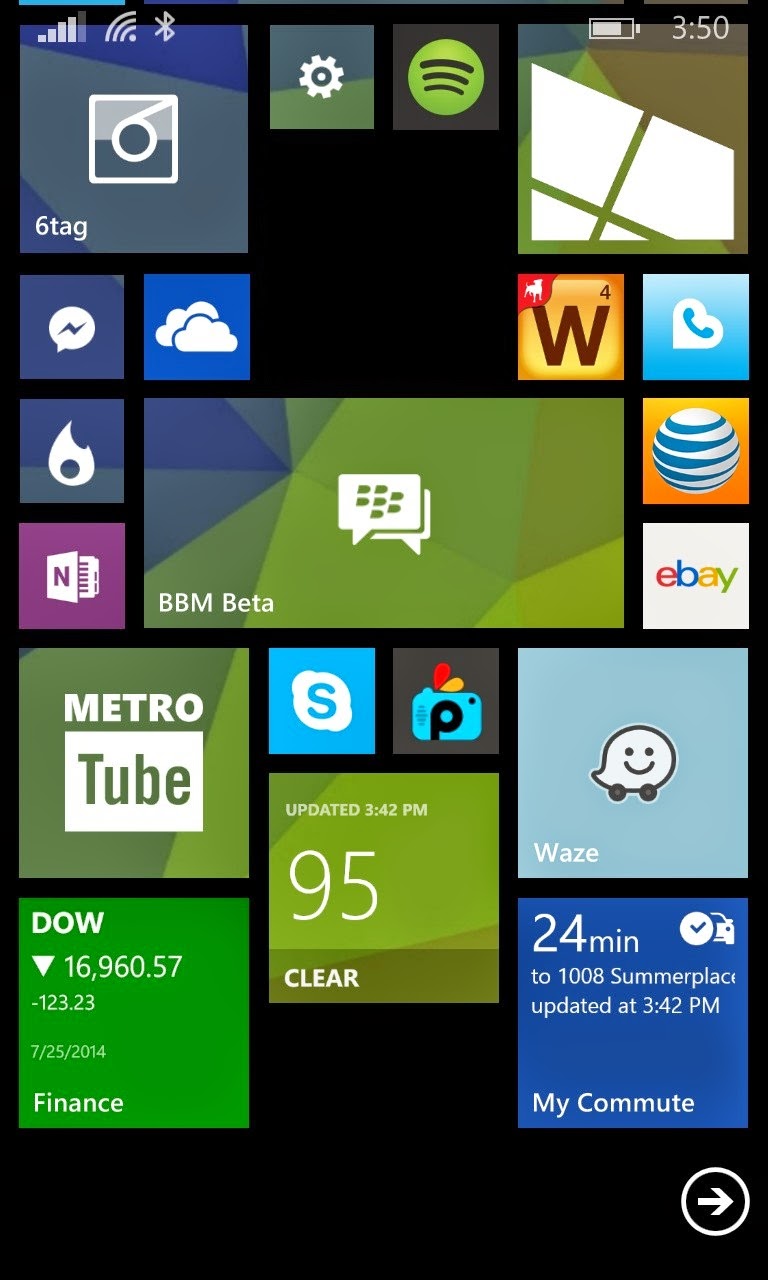The image size is (768, 1280).
Task: Launch the Spotify tile
Action: click(445, 77)
